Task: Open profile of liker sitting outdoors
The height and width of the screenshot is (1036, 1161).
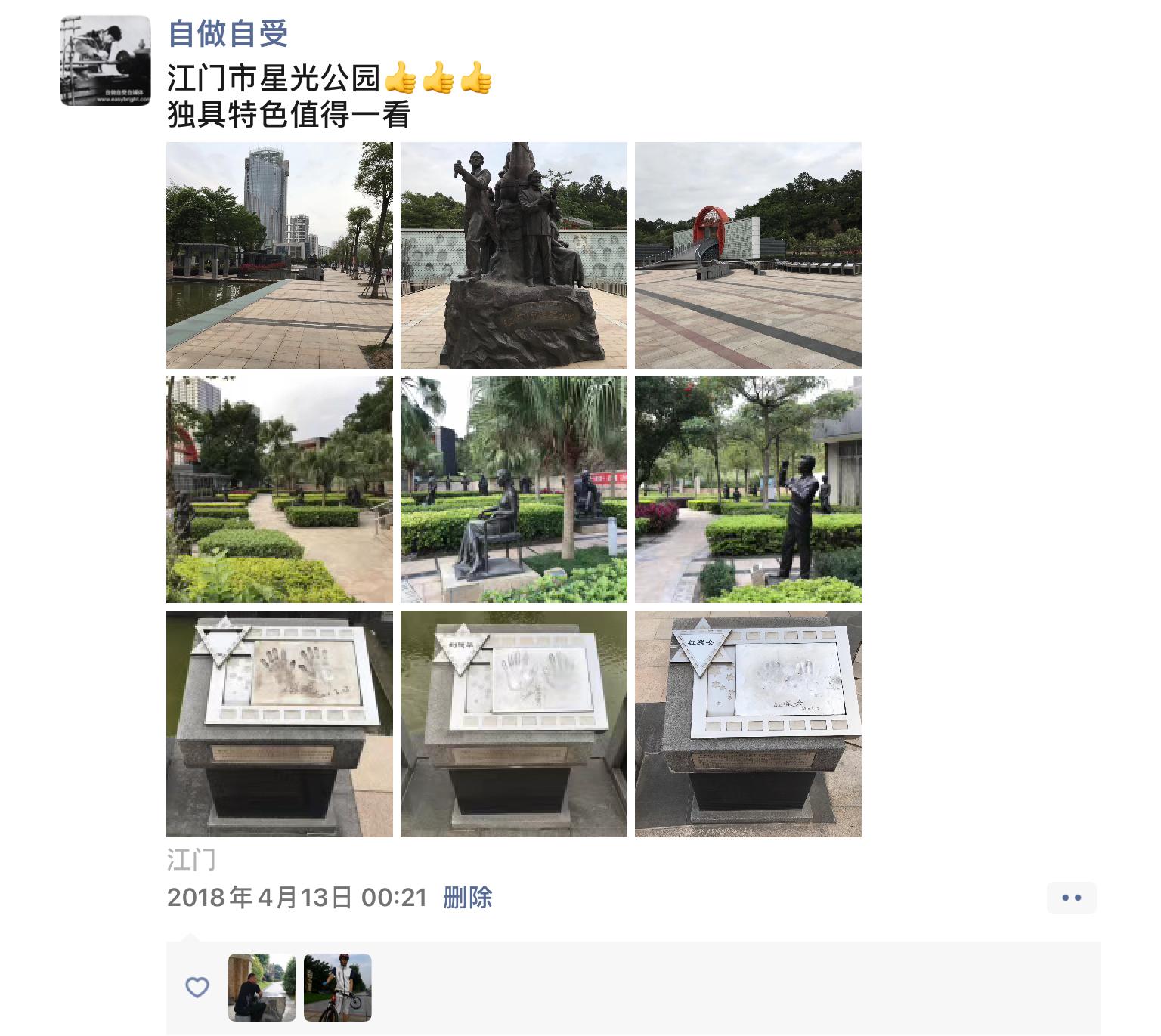Action: (262, 988)
